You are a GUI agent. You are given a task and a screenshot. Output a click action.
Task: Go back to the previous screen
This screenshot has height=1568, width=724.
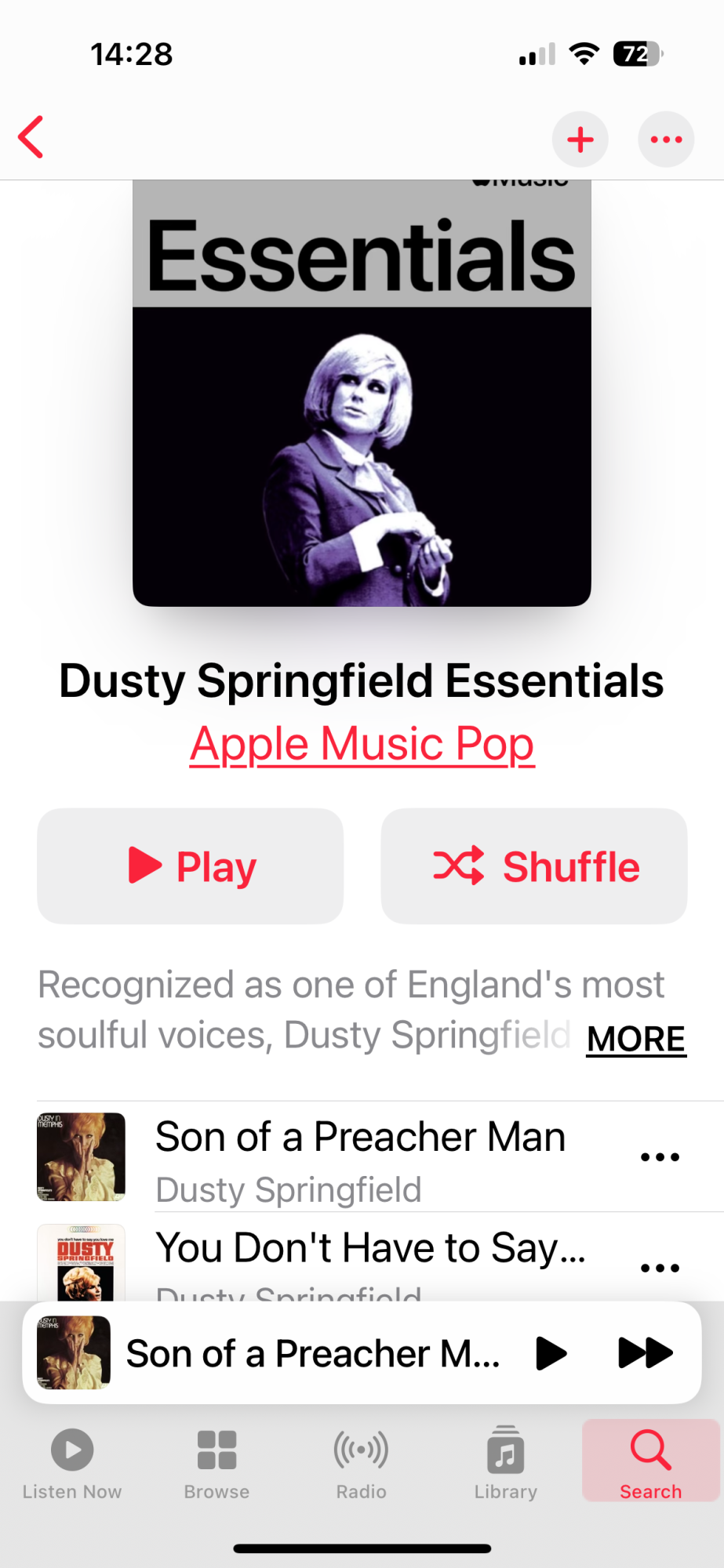(x=31, y=138)
